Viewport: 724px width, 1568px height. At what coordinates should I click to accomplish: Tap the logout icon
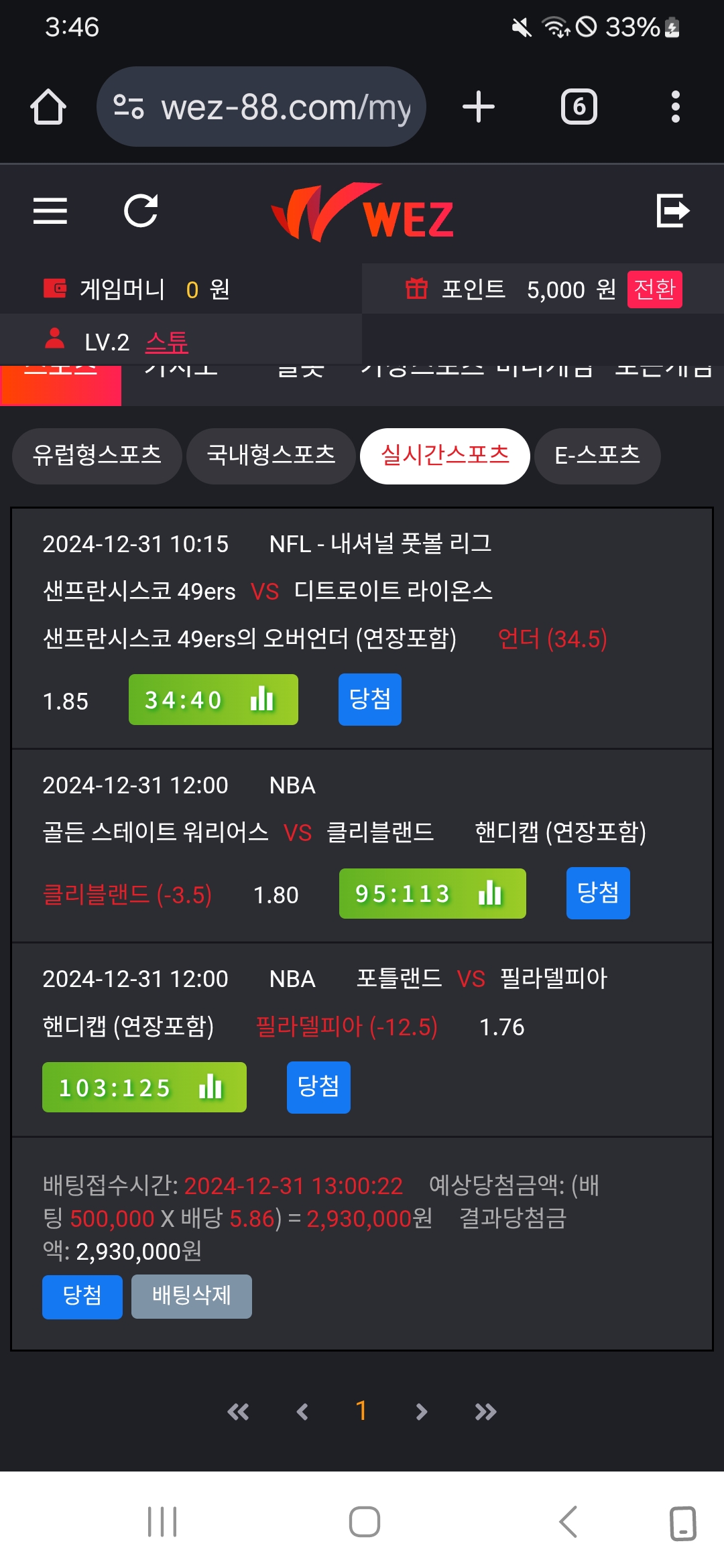click(672, 211)
